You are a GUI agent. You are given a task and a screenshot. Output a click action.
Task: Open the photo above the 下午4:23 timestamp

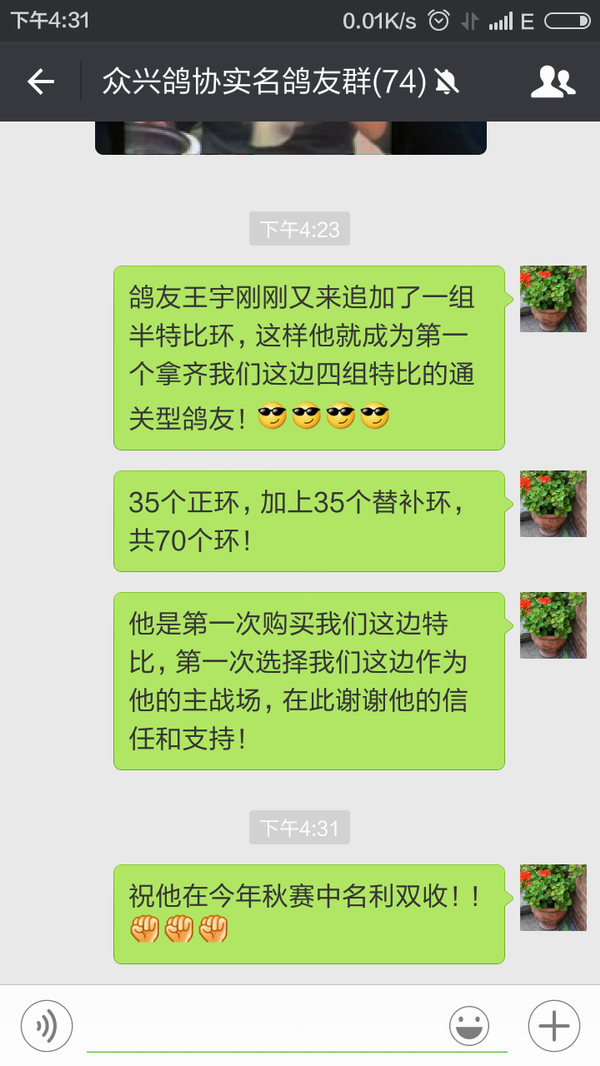click(x=290, y=138)
